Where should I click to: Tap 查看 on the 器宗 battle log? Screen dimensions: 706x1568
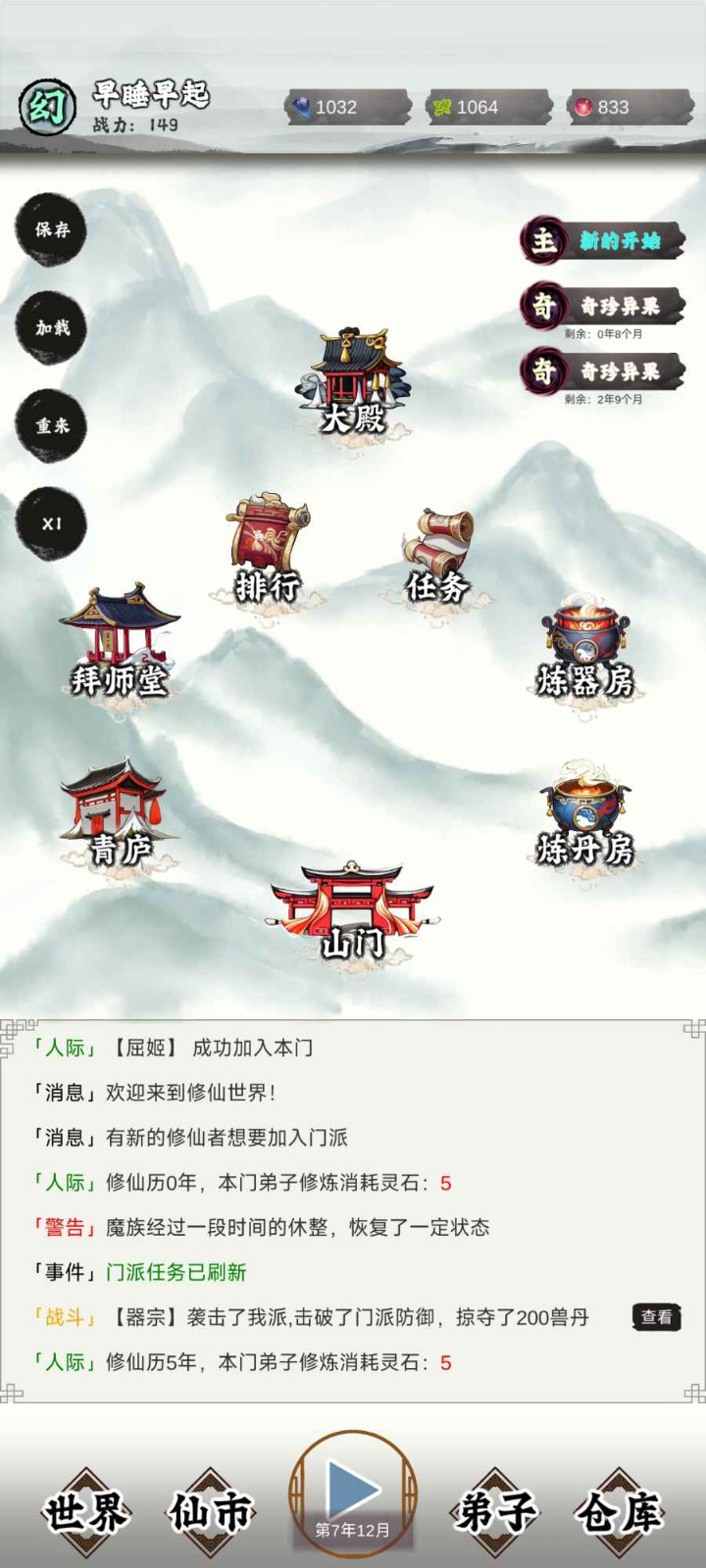(656, 1317)
